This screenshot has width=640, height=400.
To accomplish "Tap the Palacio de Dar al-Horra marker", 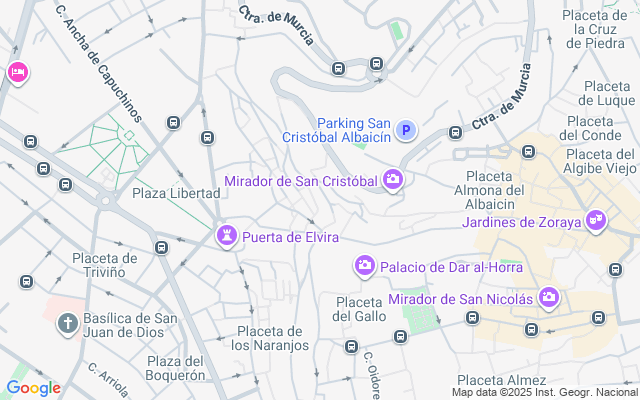I will [x=364, y=266].
